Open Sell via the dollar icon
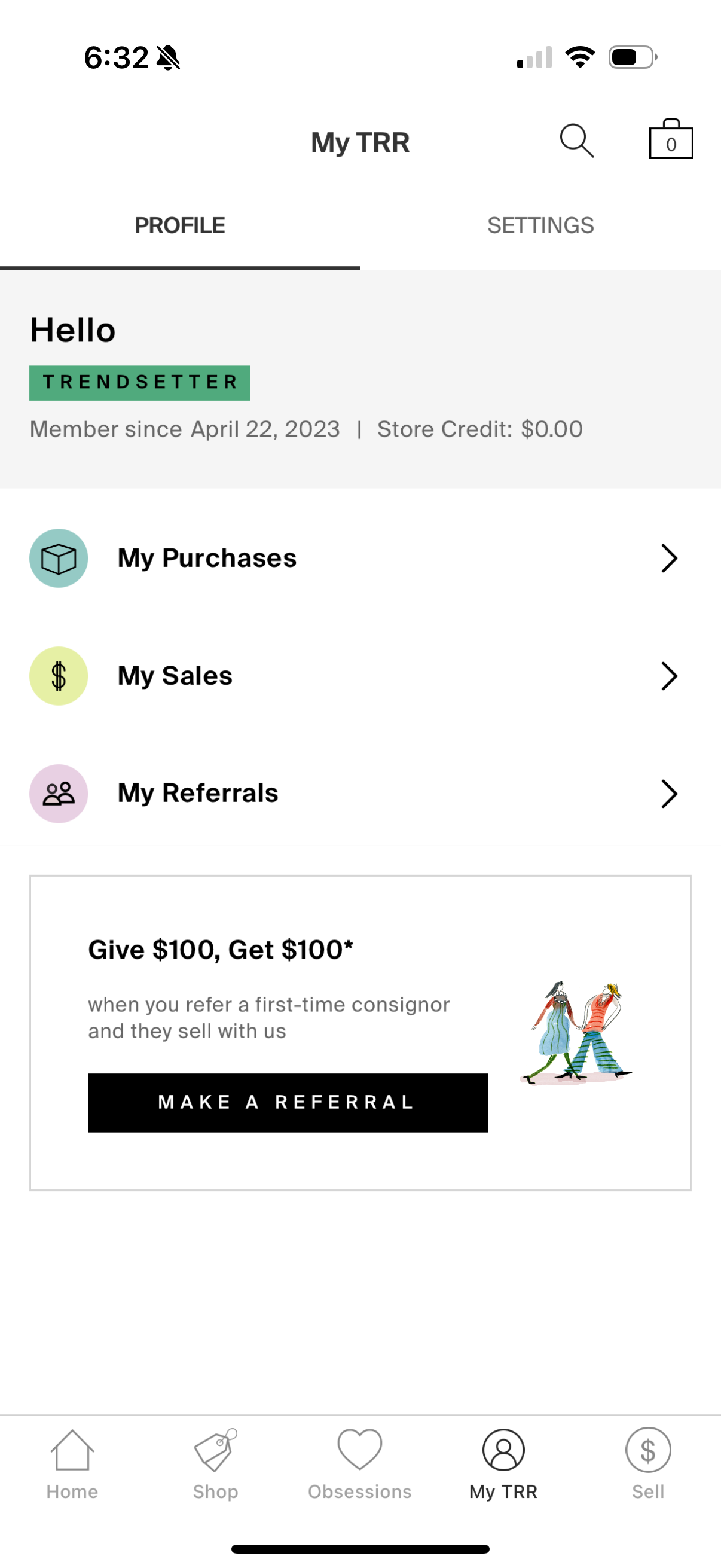721x1568 pixels. click(x=647, y=1450)
